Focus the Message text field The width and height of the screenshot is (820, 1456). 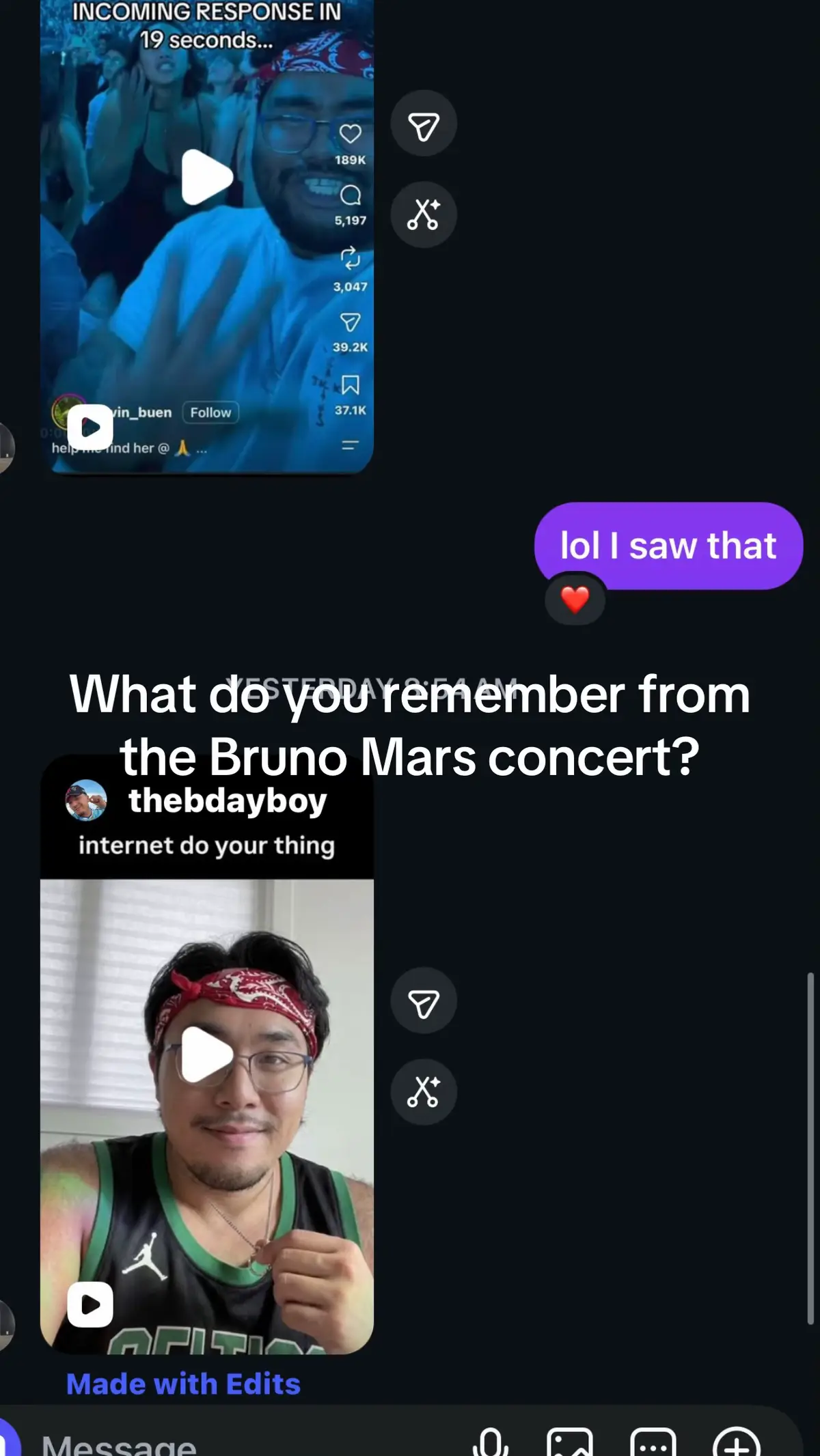pyautogui.click(x=246, y=1442)
